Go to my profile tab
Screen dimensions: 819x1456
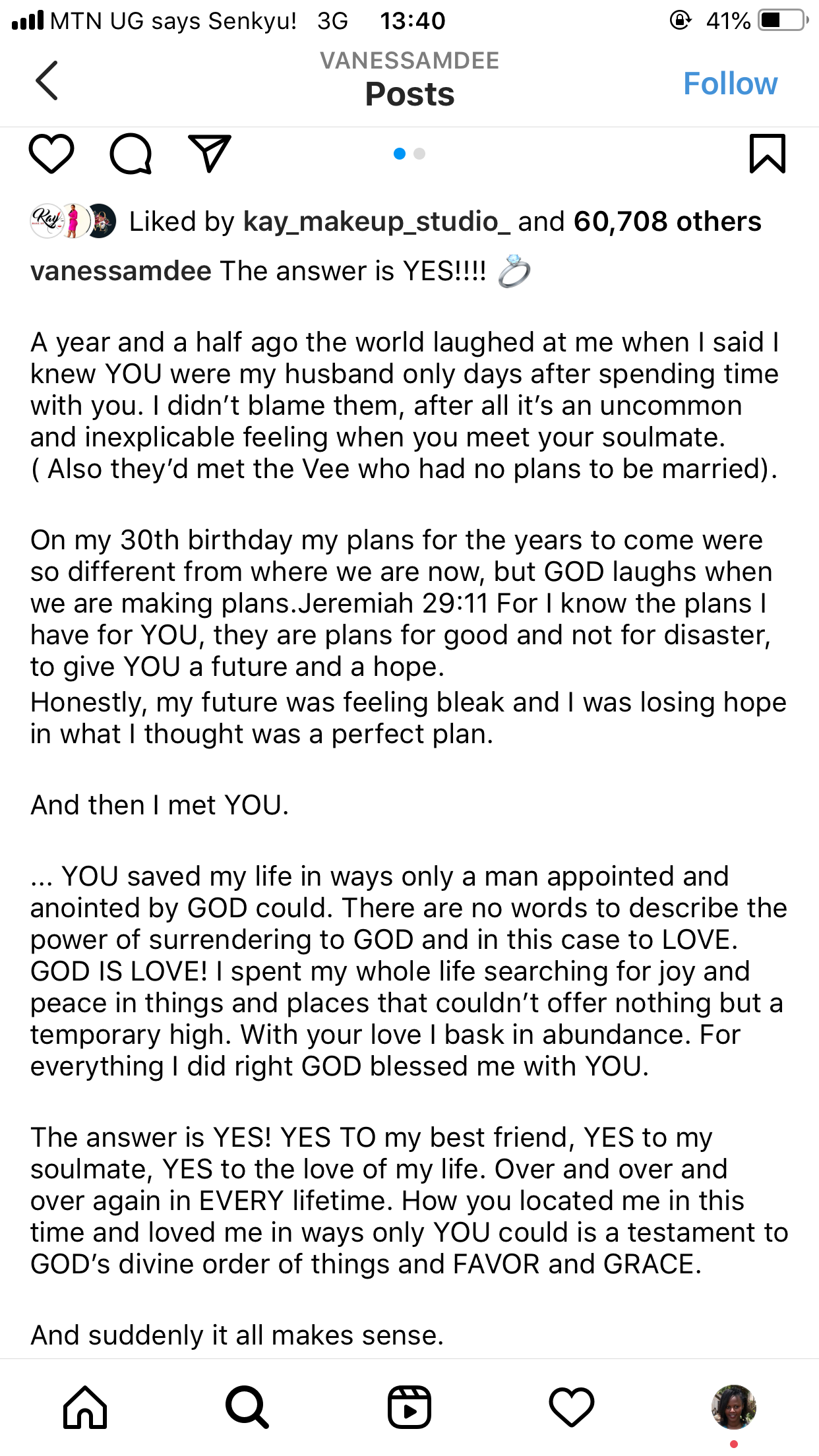click(733, 1407)
